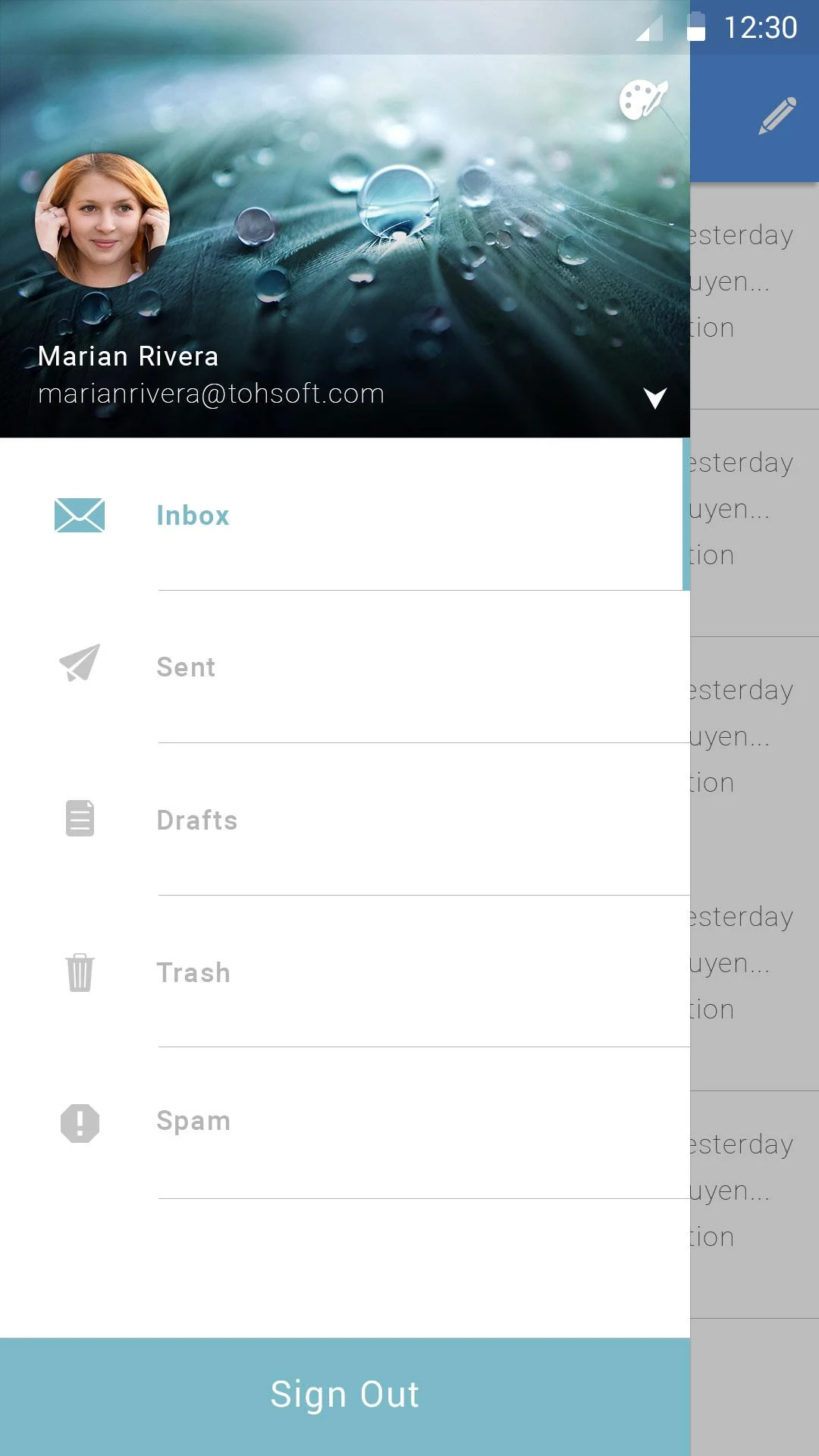Image resolution: width=819 pixels, height=1456 pixels.
Task: Sign Out of the account
Action: click(x=345, y=1395)
